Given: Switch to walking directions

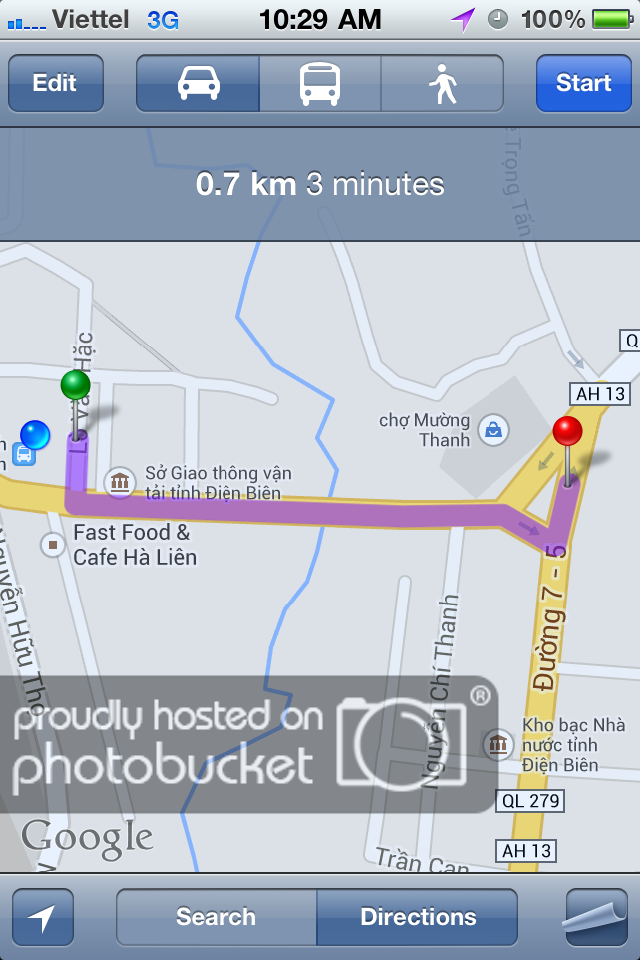Looking at the screenshot, I should click(442, 83).
